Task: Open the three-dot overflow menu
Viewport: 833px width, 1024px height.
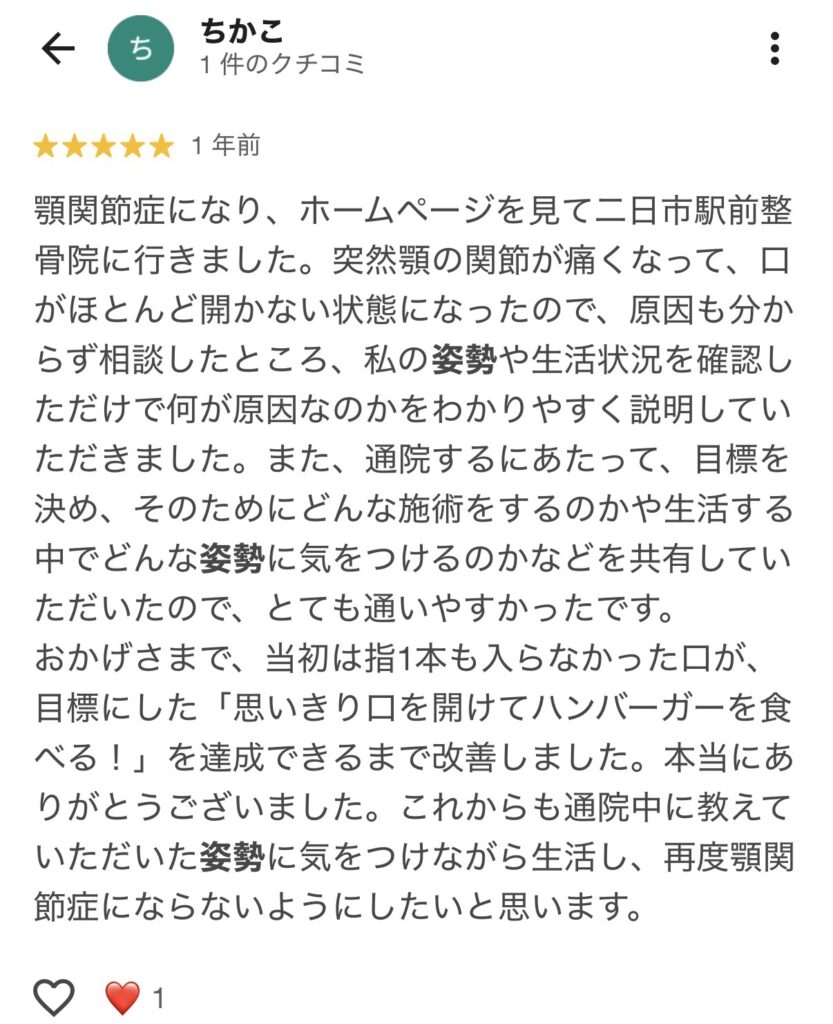Action: click(775, 49)
